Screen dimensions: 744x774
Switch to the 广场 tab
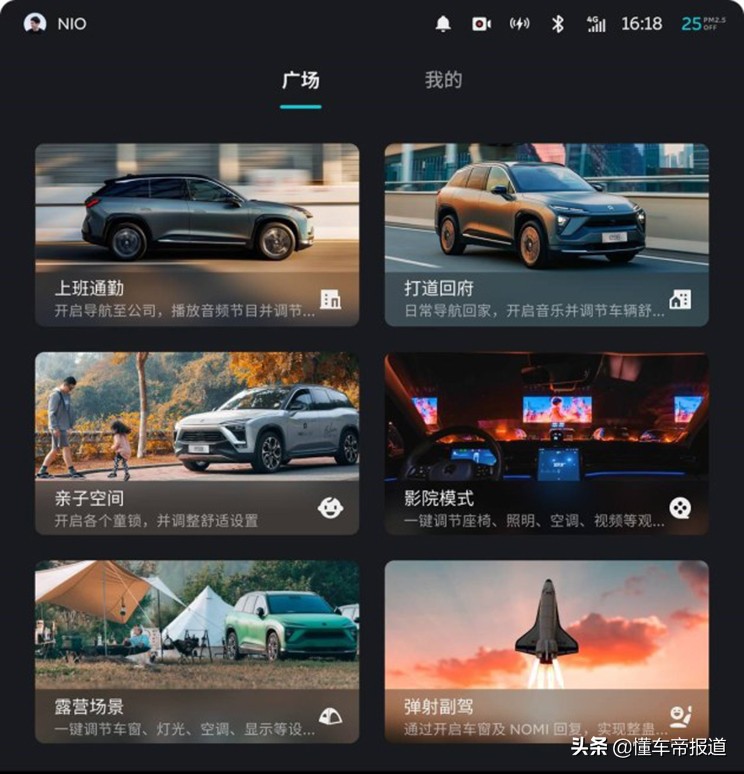302,80
